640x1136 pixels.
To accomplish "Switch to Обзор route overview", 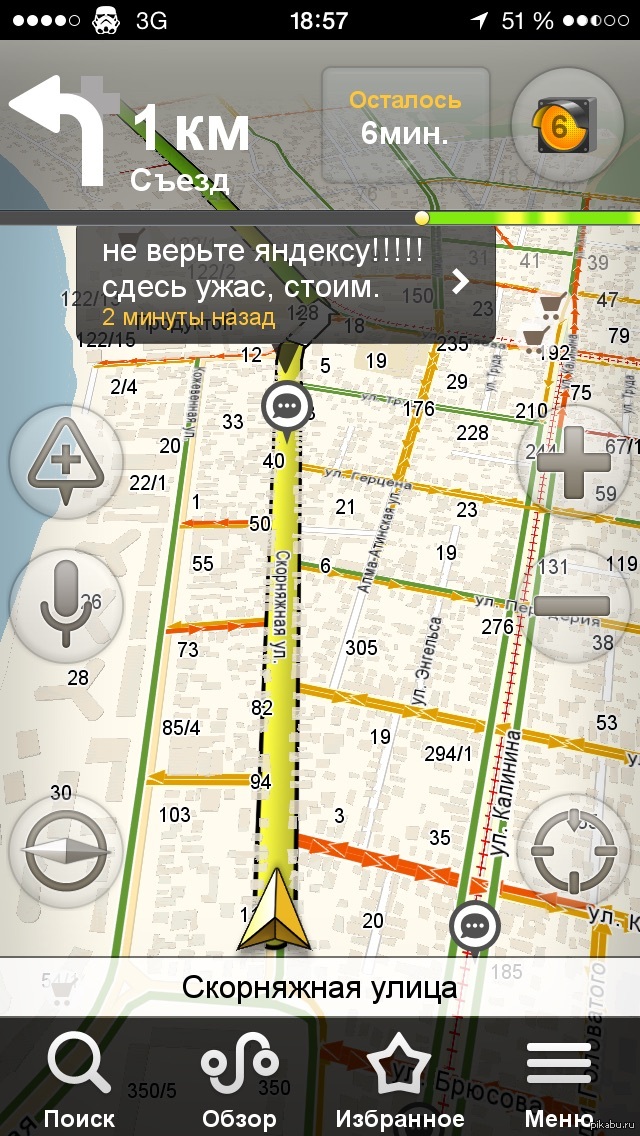I will (x=239, y=1080).
